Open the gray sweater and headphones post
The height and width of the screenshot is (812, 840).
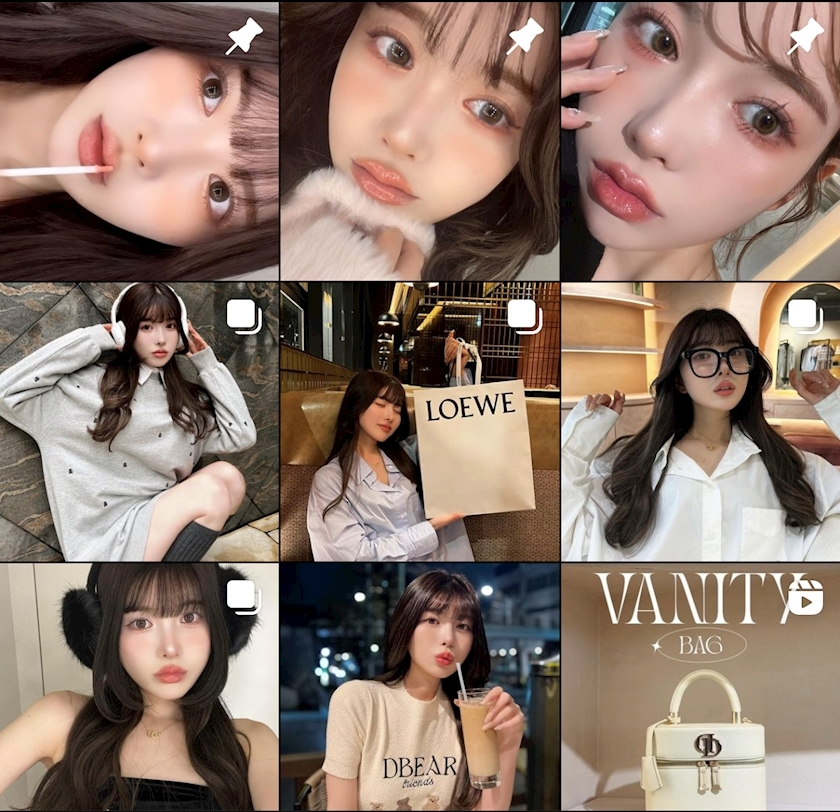[139, 421]
